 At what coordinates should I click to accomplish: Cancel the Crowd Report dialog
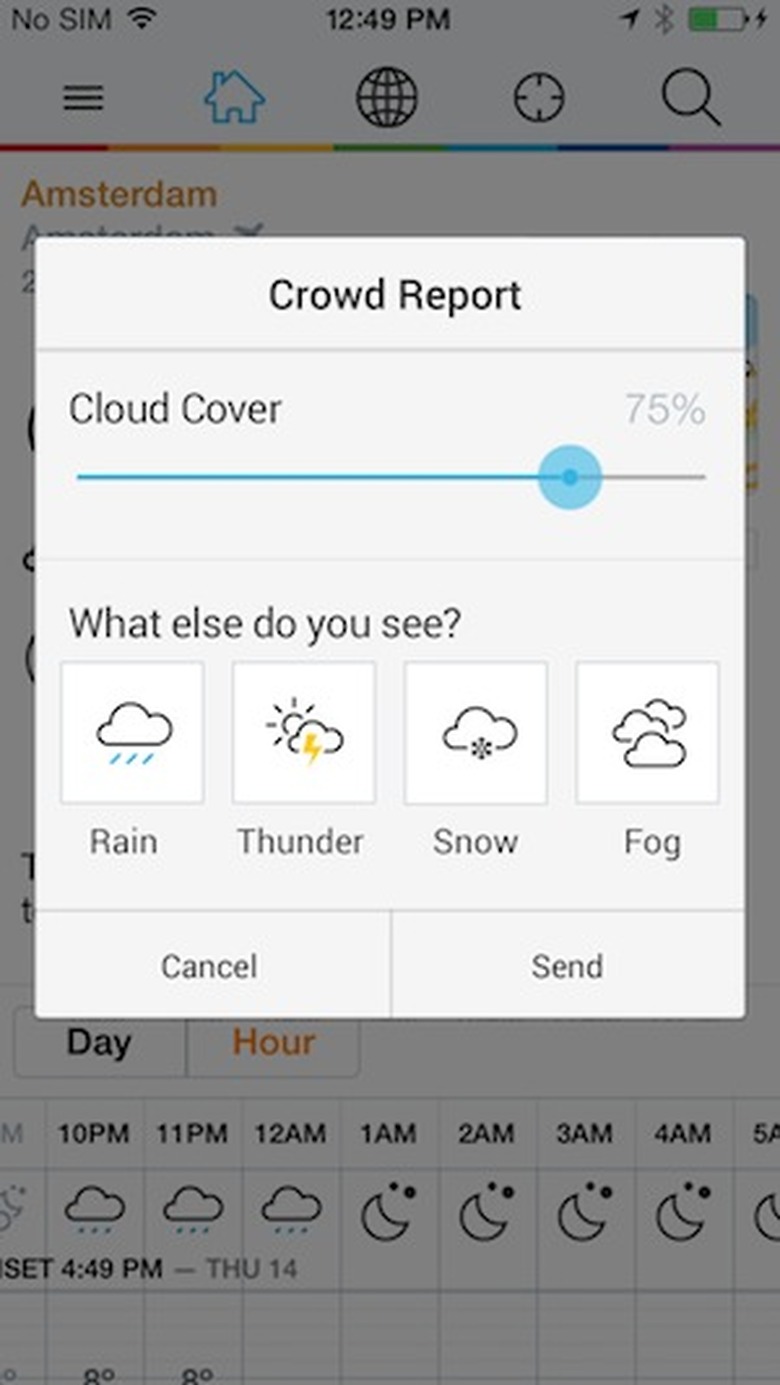[x=210, y=965]
